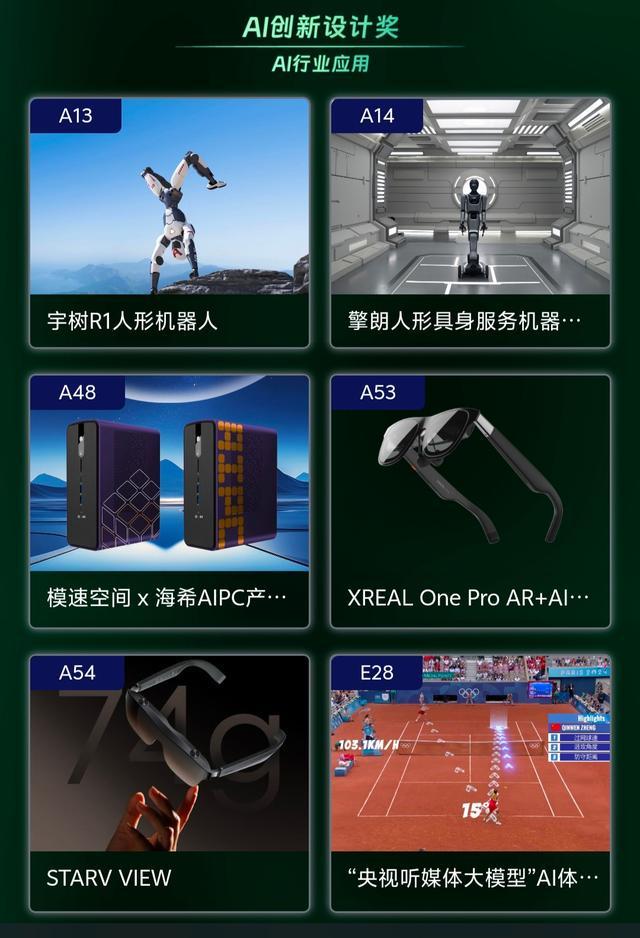Open the A14 擎朗人形具身服务机器 entry
The image size is (640, 938).
[x=470, y=222]
